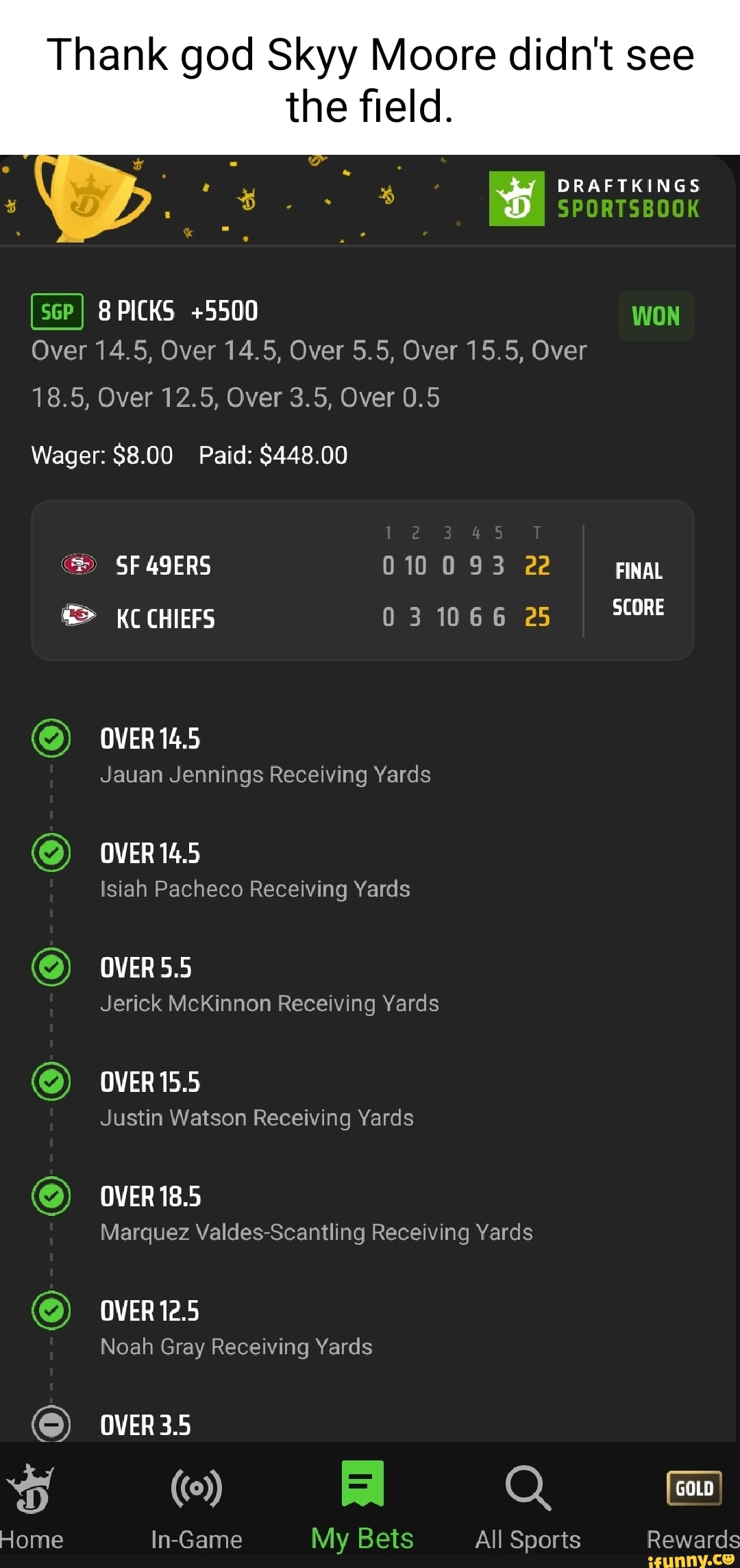
Task: Open the In-Game broadcast icon
Action: [x=197, y=1486]
